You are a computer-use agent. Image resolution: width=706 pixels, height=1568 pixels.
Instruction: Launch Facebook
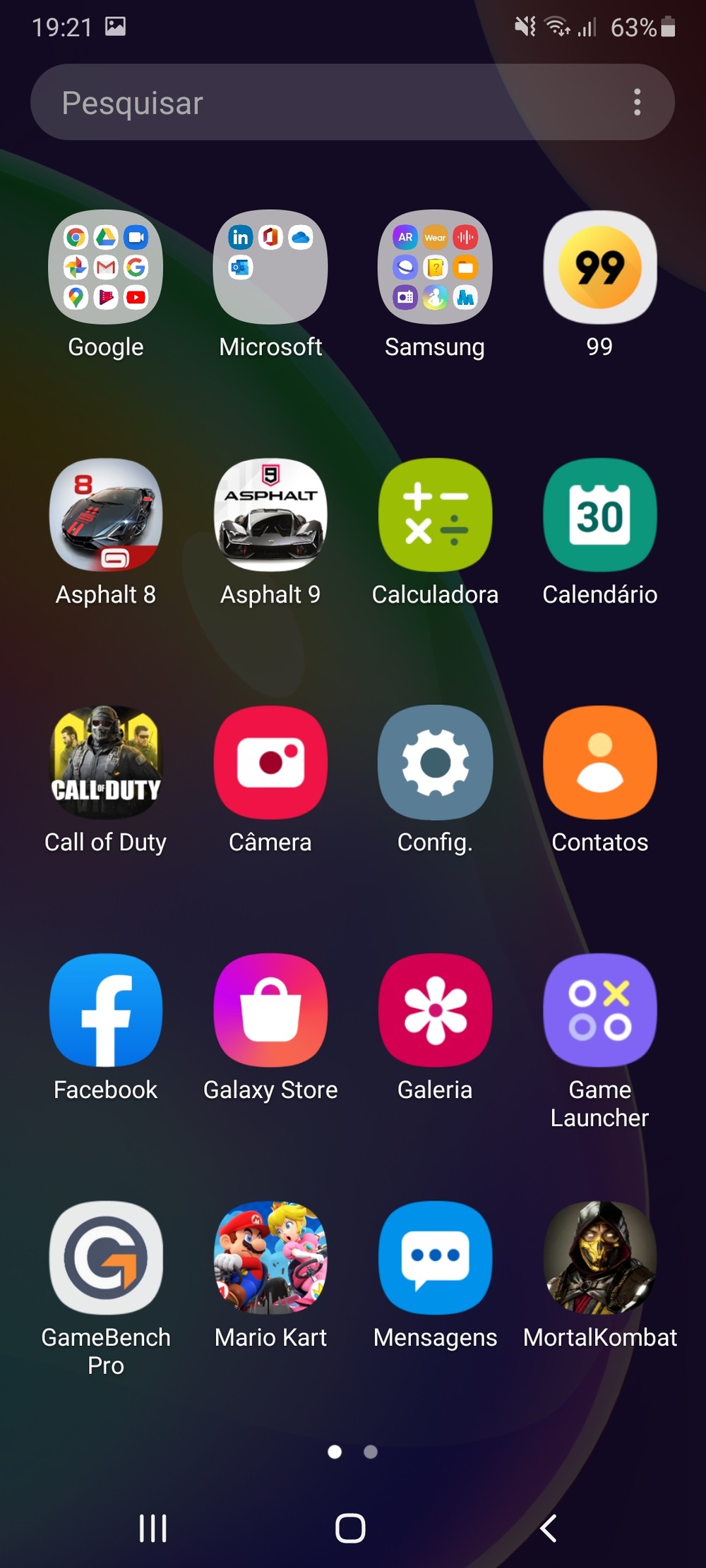[106, 1010]
